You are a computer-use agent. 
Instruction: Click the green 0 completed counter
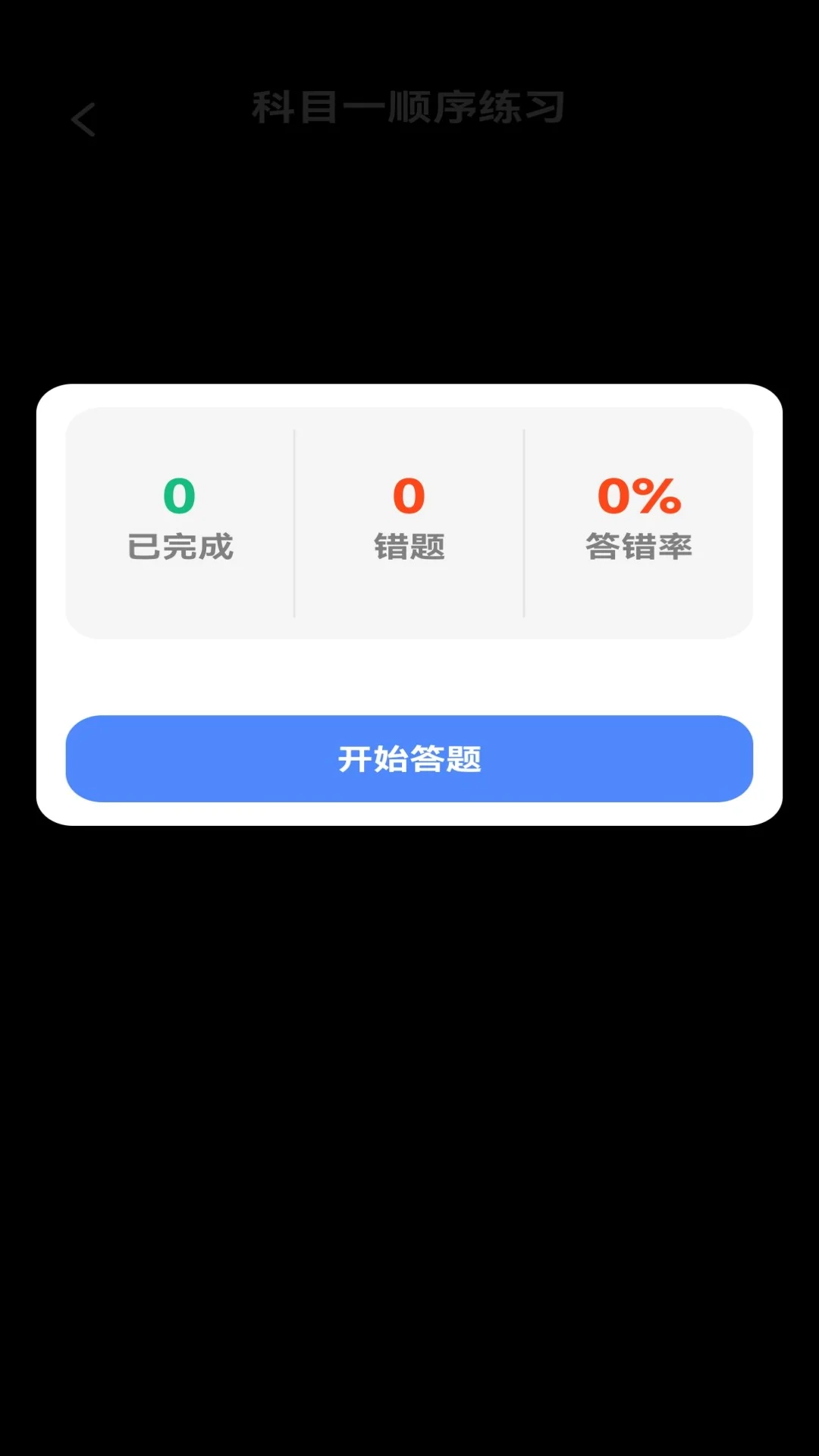pyautogui.click(x=180, y=497)
